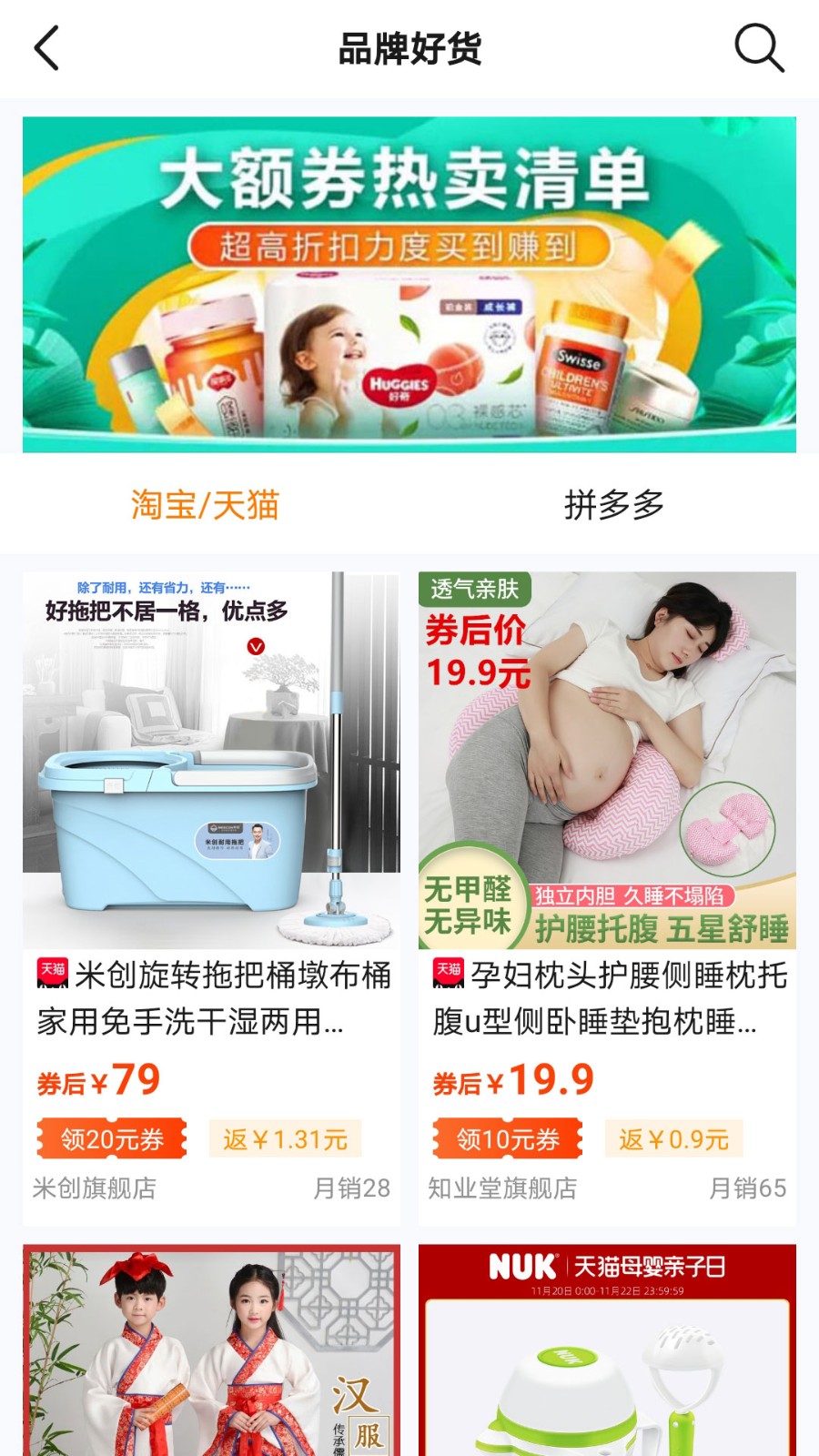Open the search icon
The image size is (819, 1456).
[x=758, y=48]
